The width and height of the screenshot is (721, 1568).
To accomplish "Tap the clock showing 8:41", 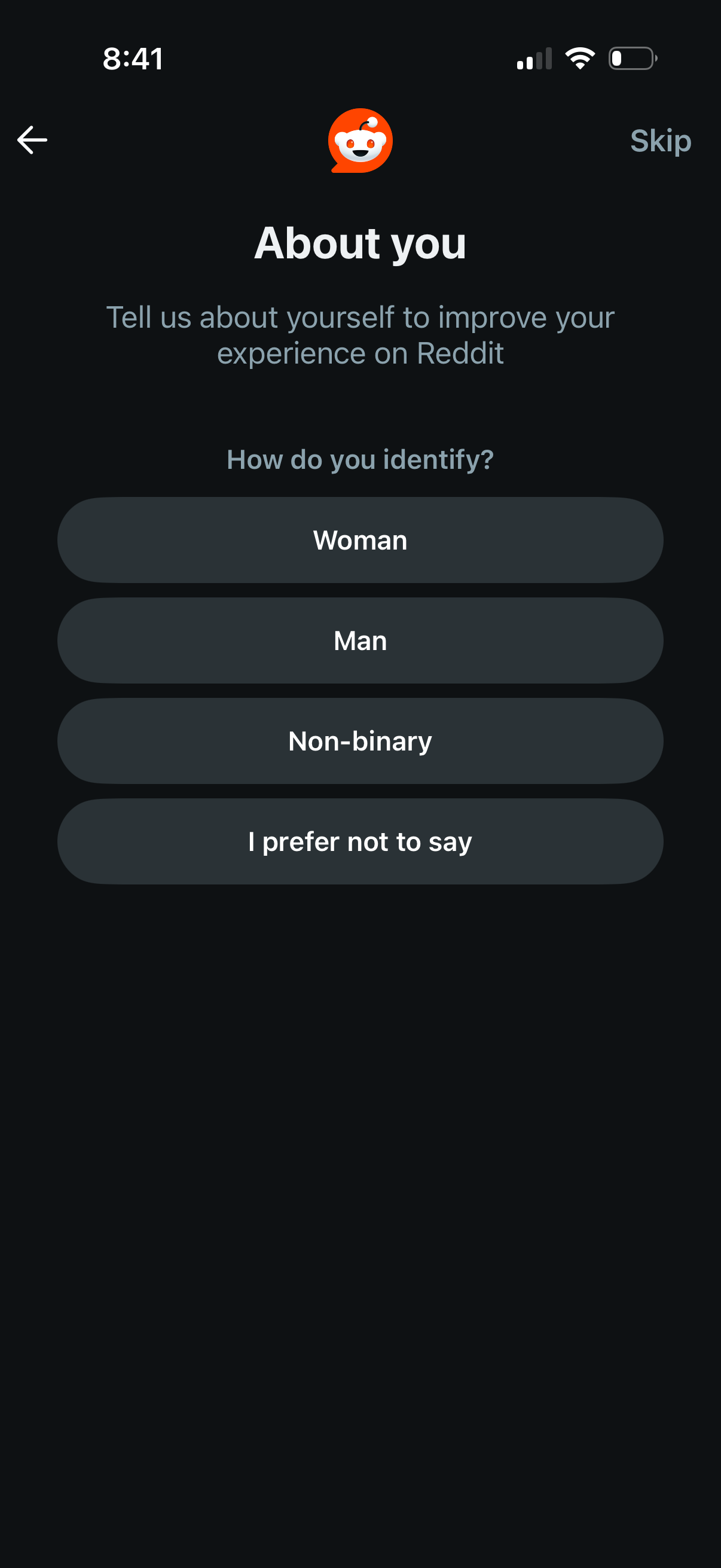I will pos(133,59).
